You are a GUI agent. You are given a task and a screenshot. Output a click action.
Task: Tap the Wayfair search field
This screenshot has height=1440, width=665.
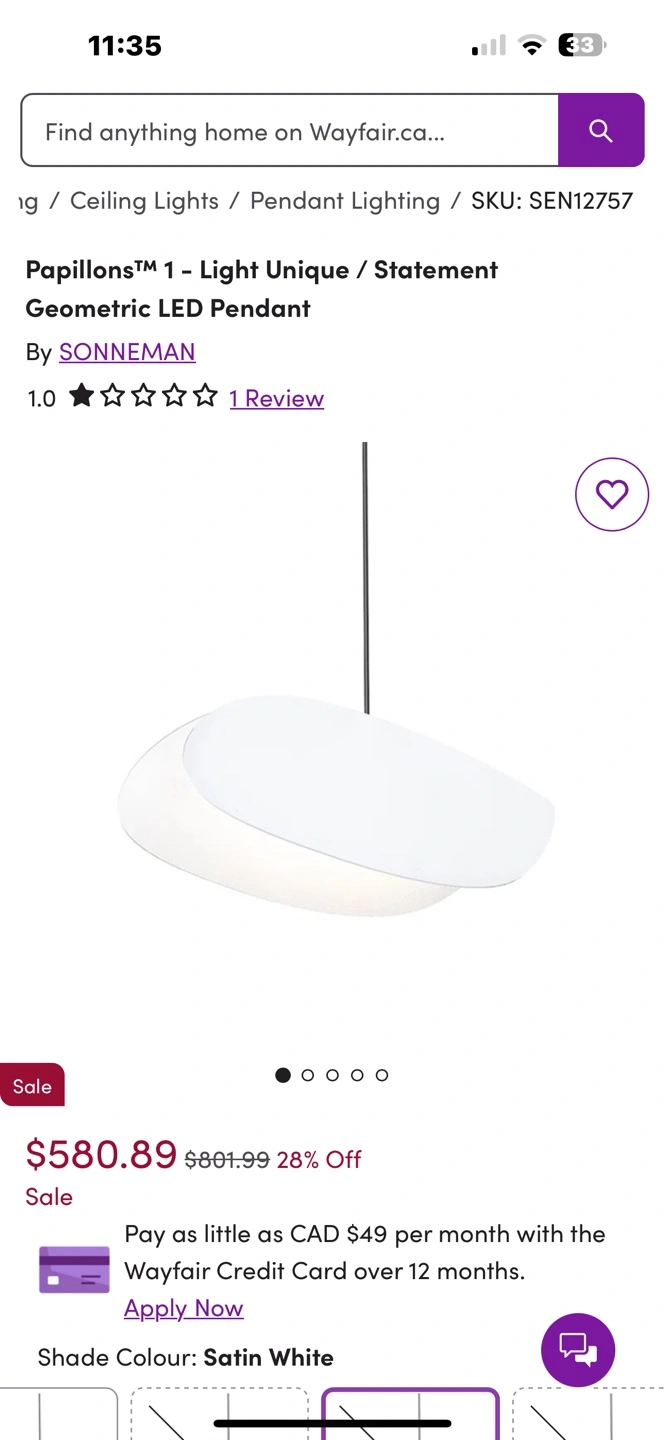click(290, 131)
